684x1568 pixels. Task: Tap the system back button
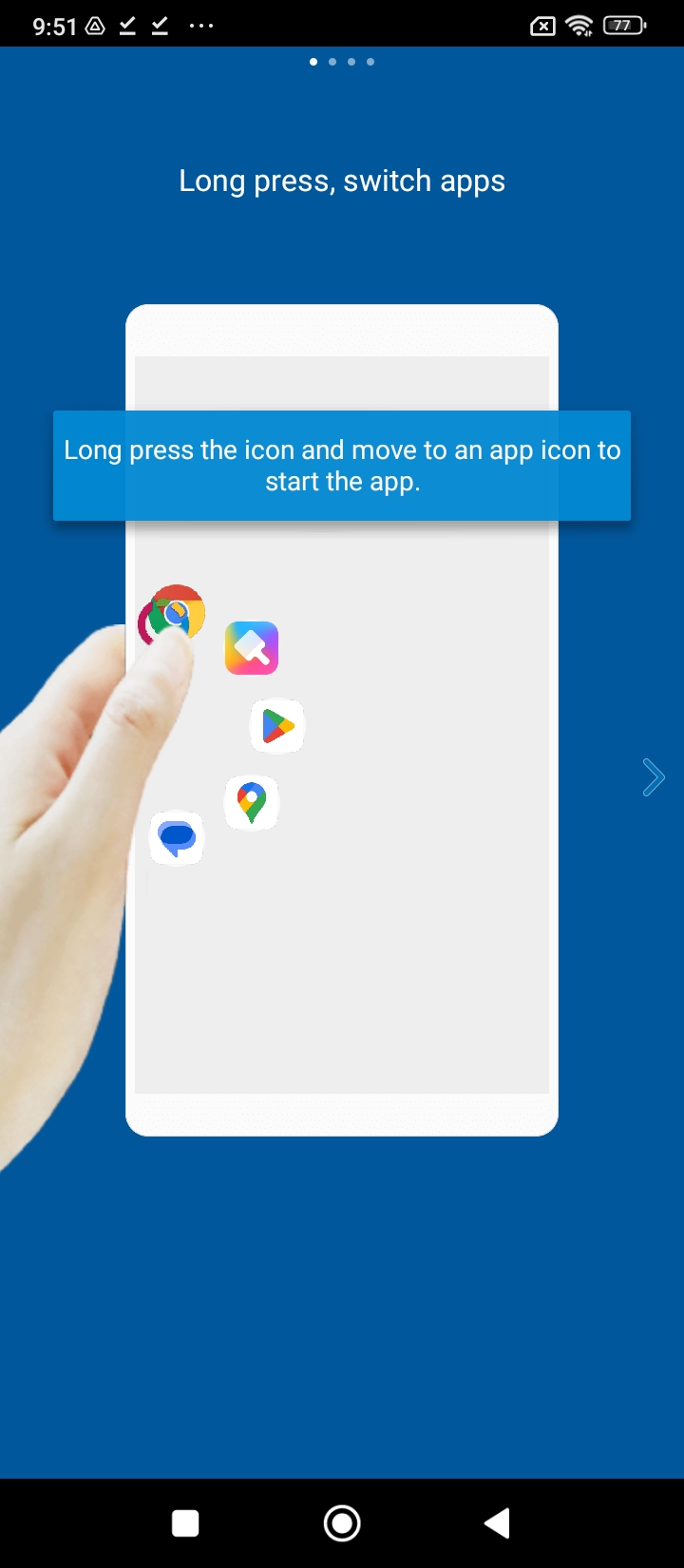(x=498, y=1523)
